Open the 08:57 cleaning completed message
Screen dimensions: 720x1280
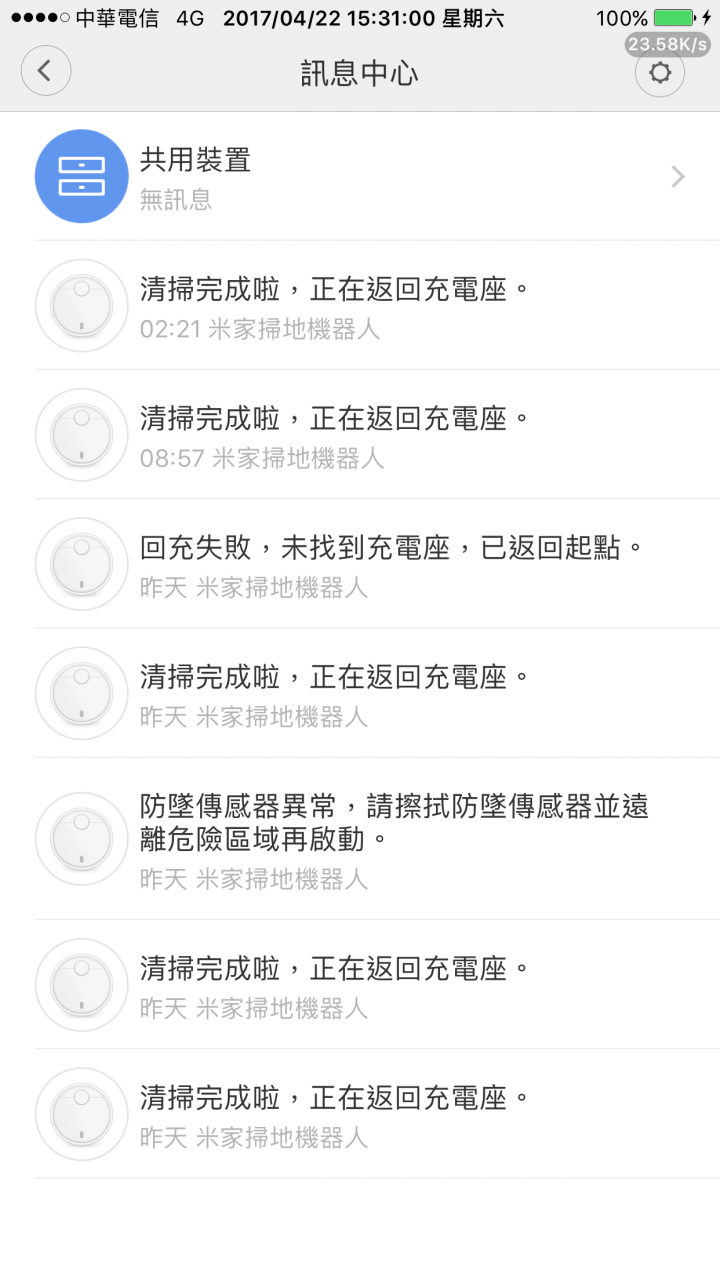pyautogui.click(x=360, y=435)
